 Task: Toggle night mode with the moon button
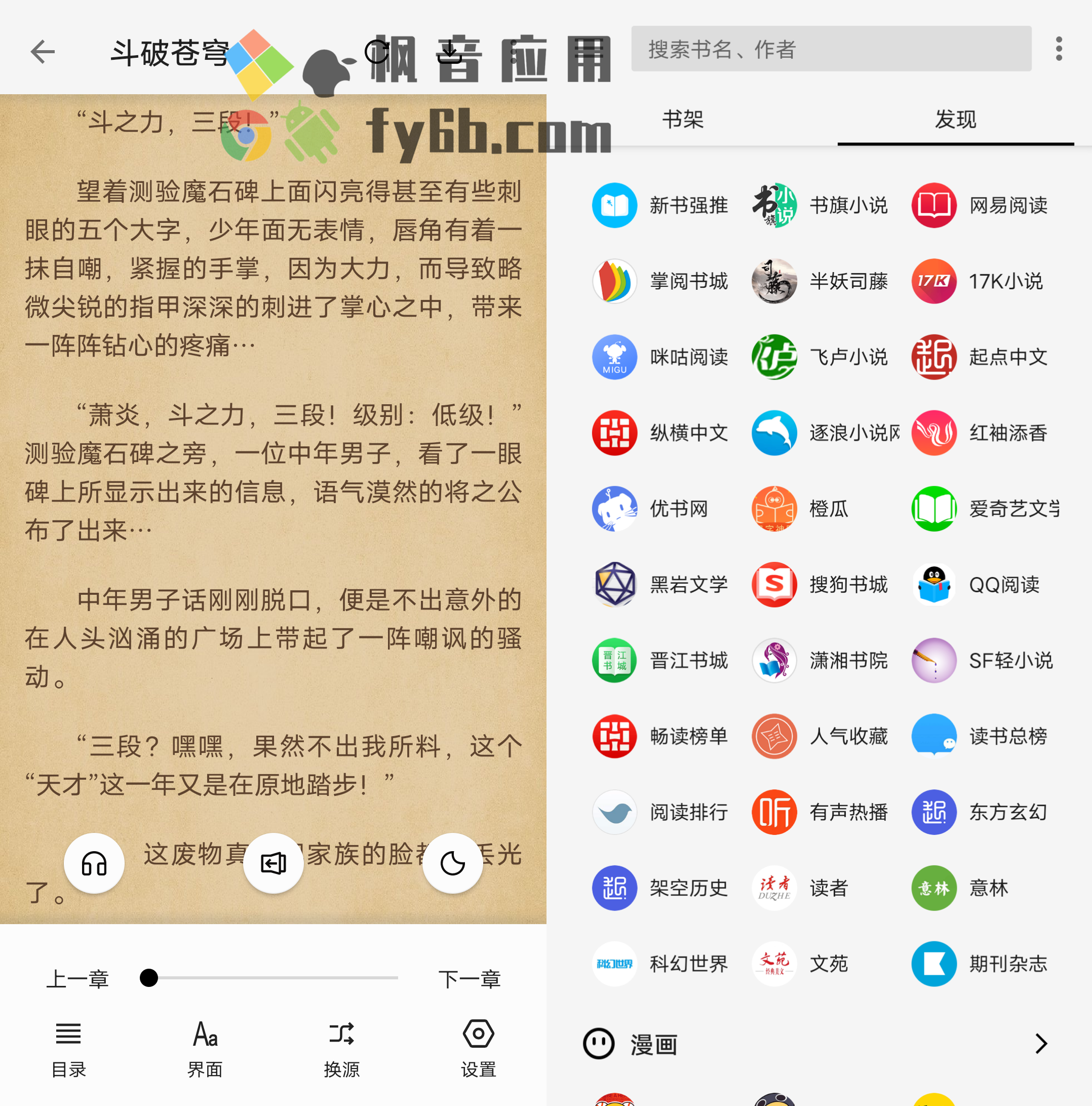[452, 863]
